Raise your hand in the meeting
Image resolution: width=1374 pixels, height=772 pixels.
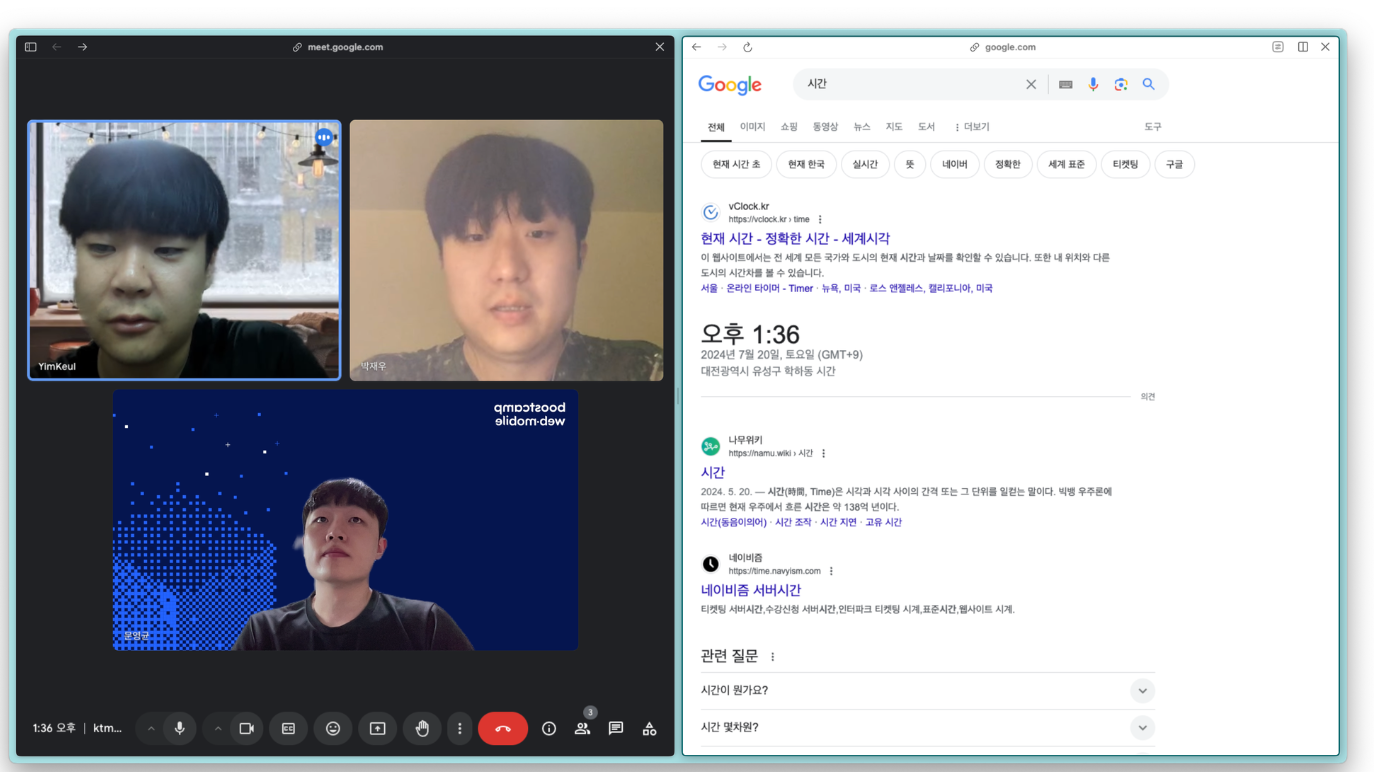[422, 729]
